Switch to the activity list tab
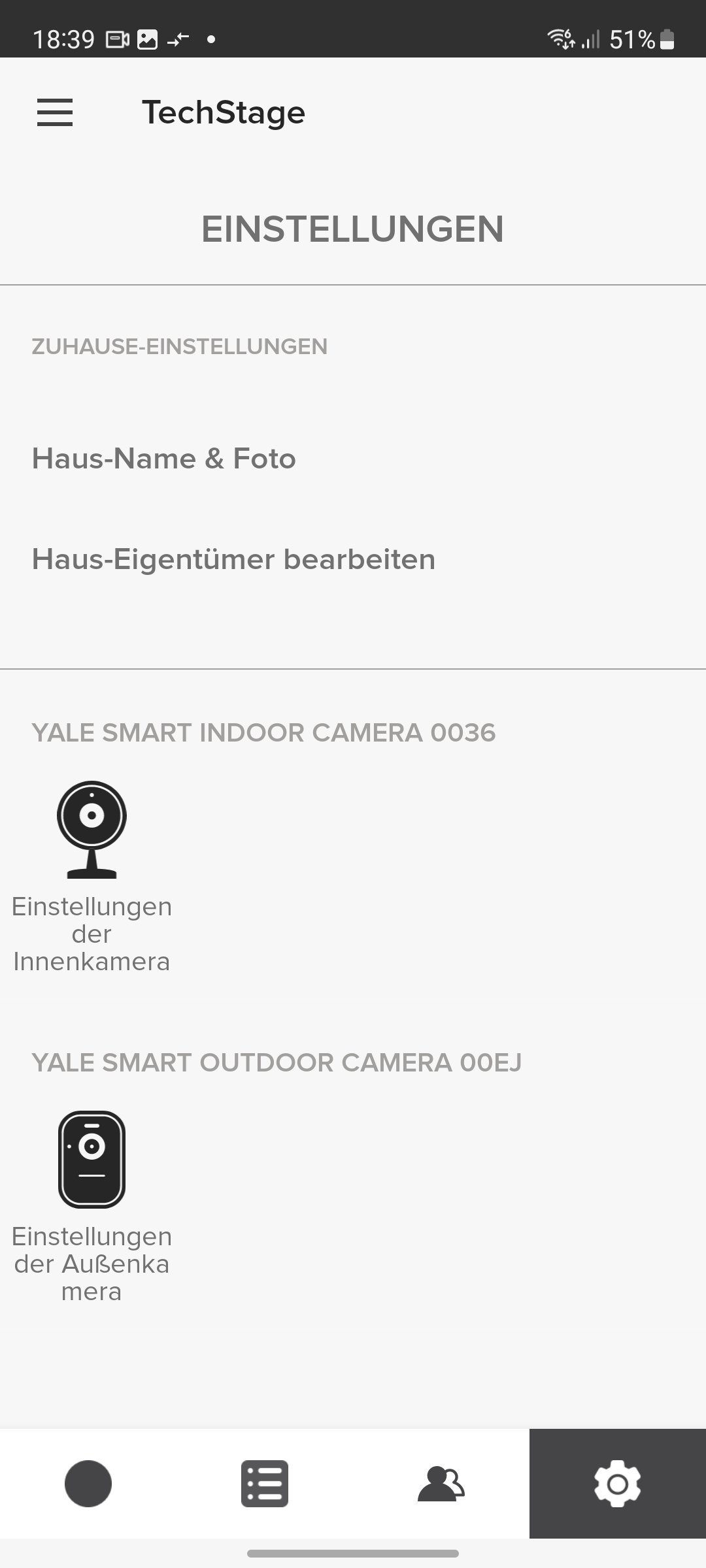706x1568 pixels. [x=265, y=1483]
